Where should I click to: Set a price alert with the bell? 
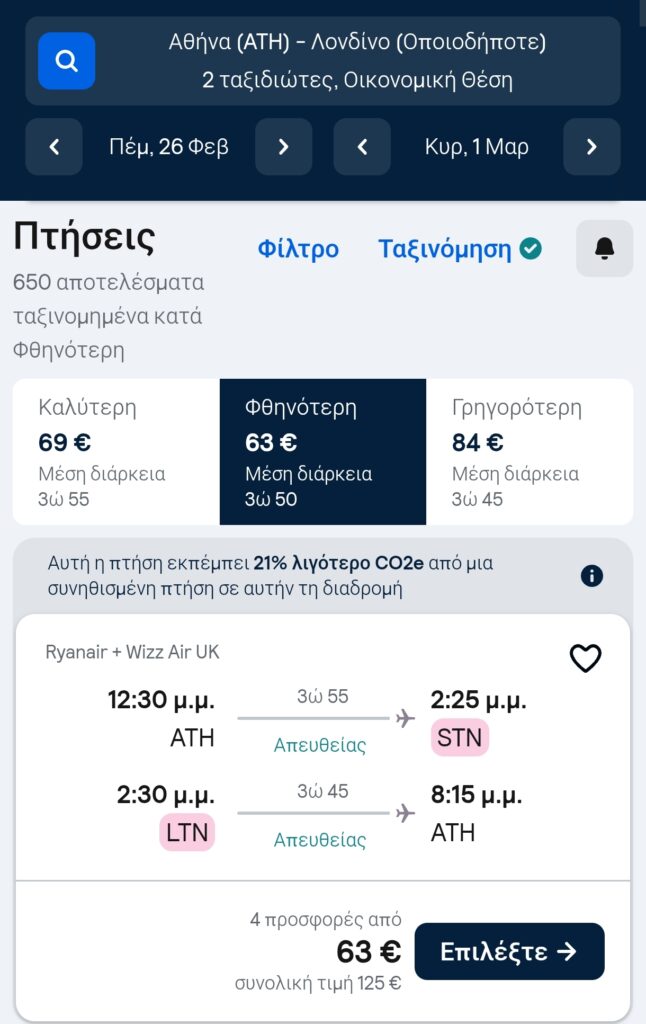(604, 249)
